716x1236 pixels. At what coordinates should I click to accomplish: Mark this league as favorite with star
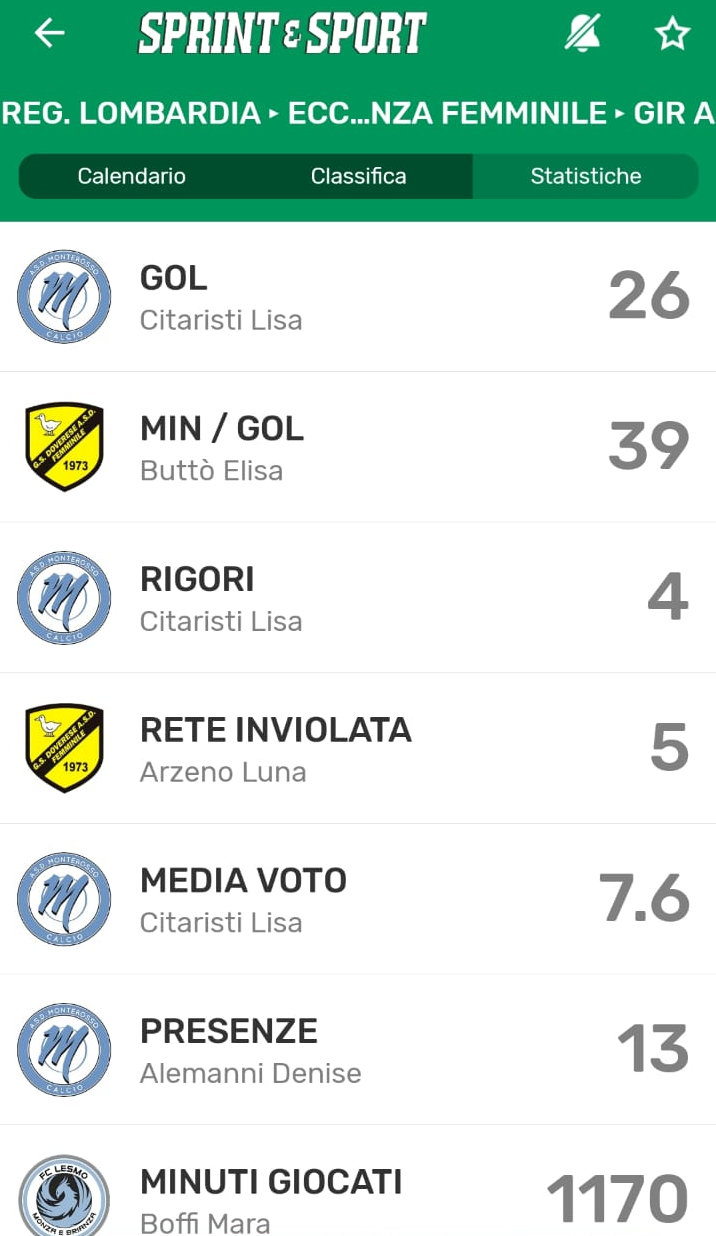tap(672, 34)
